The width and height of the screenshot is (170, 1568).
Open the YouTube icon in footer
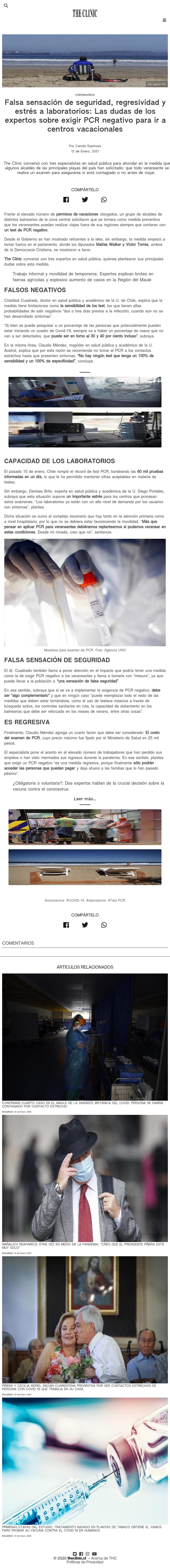coord(94,1553)
